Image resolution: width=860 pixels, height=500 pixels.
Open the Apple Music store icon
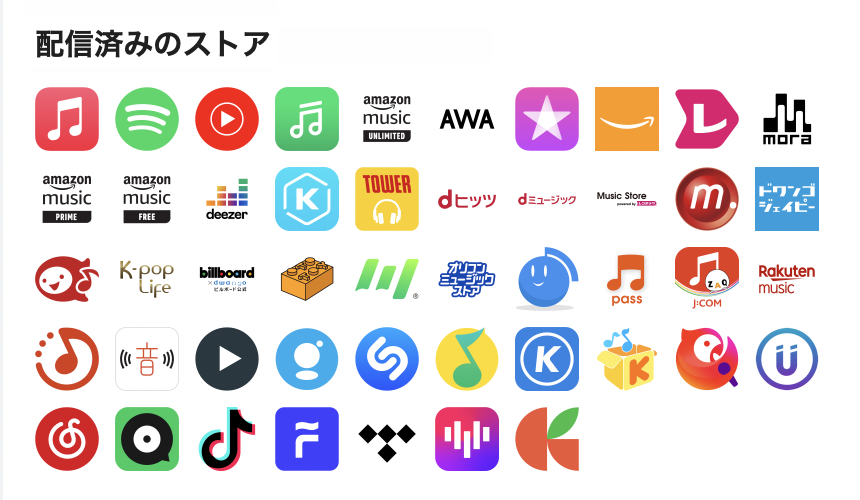(x=67, y=119)
